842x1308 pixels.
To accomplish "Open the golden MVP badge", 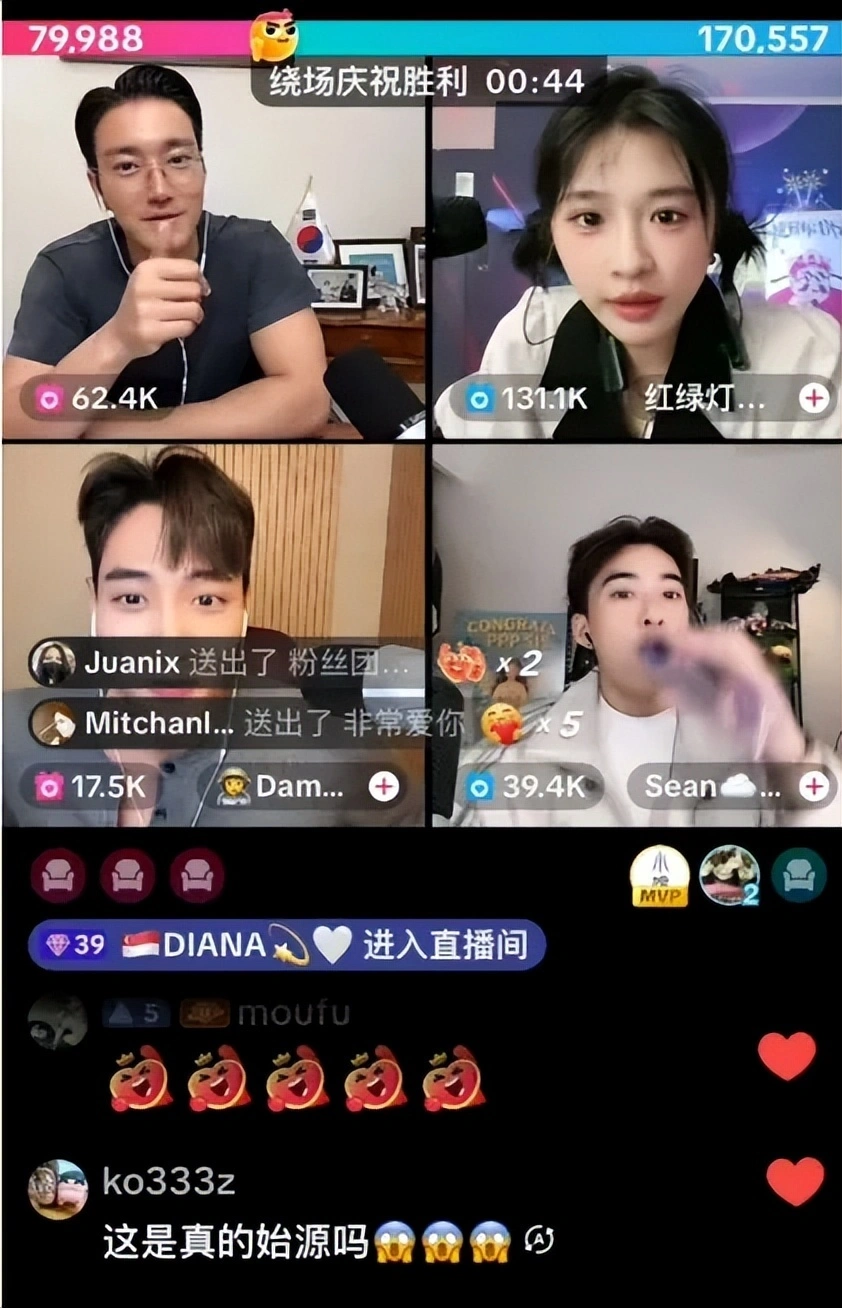I will click(659, 874).
